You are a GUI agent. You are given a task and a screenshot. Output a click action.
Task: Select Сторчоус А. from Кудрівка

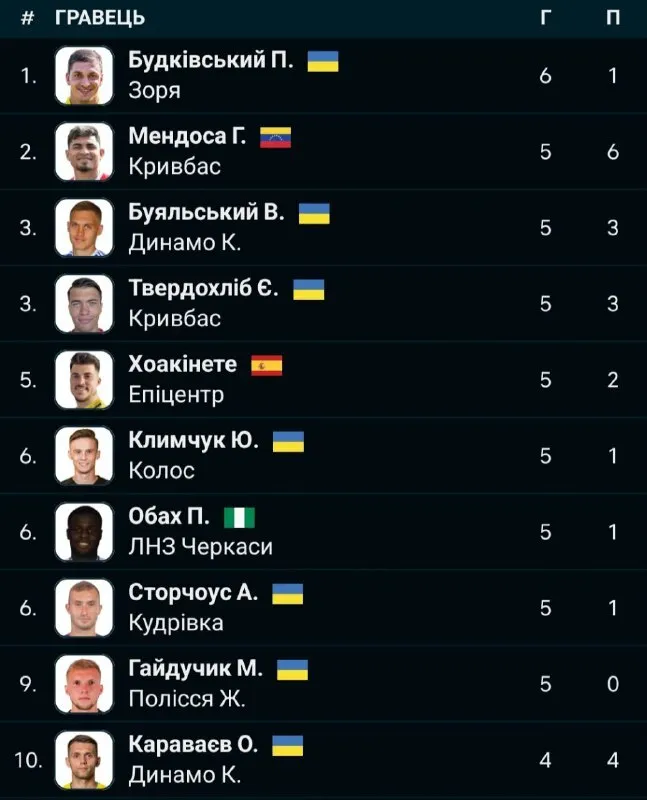tap(193, 594)
